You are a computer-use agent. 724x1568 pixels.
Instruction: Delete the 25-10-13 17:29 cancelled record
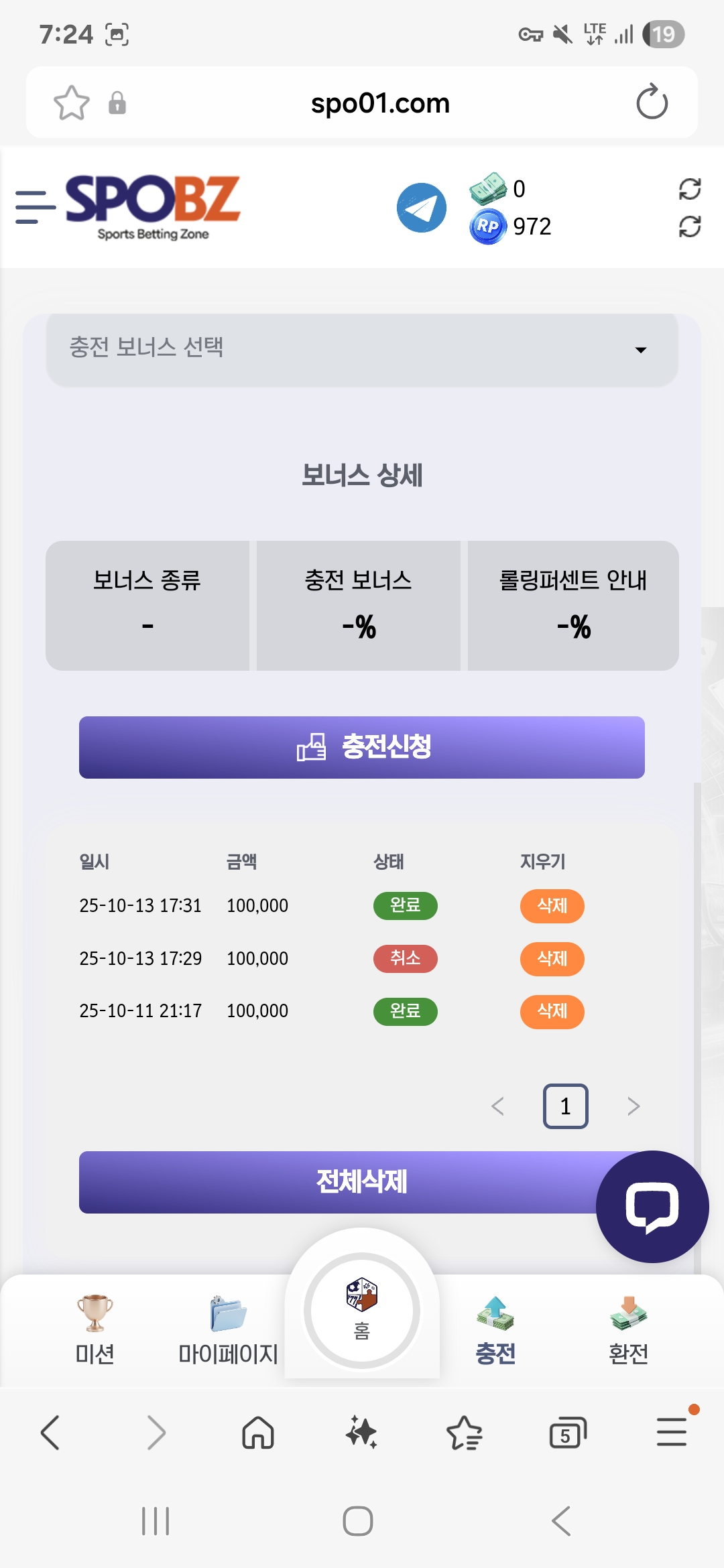click(x=552, y=959)
